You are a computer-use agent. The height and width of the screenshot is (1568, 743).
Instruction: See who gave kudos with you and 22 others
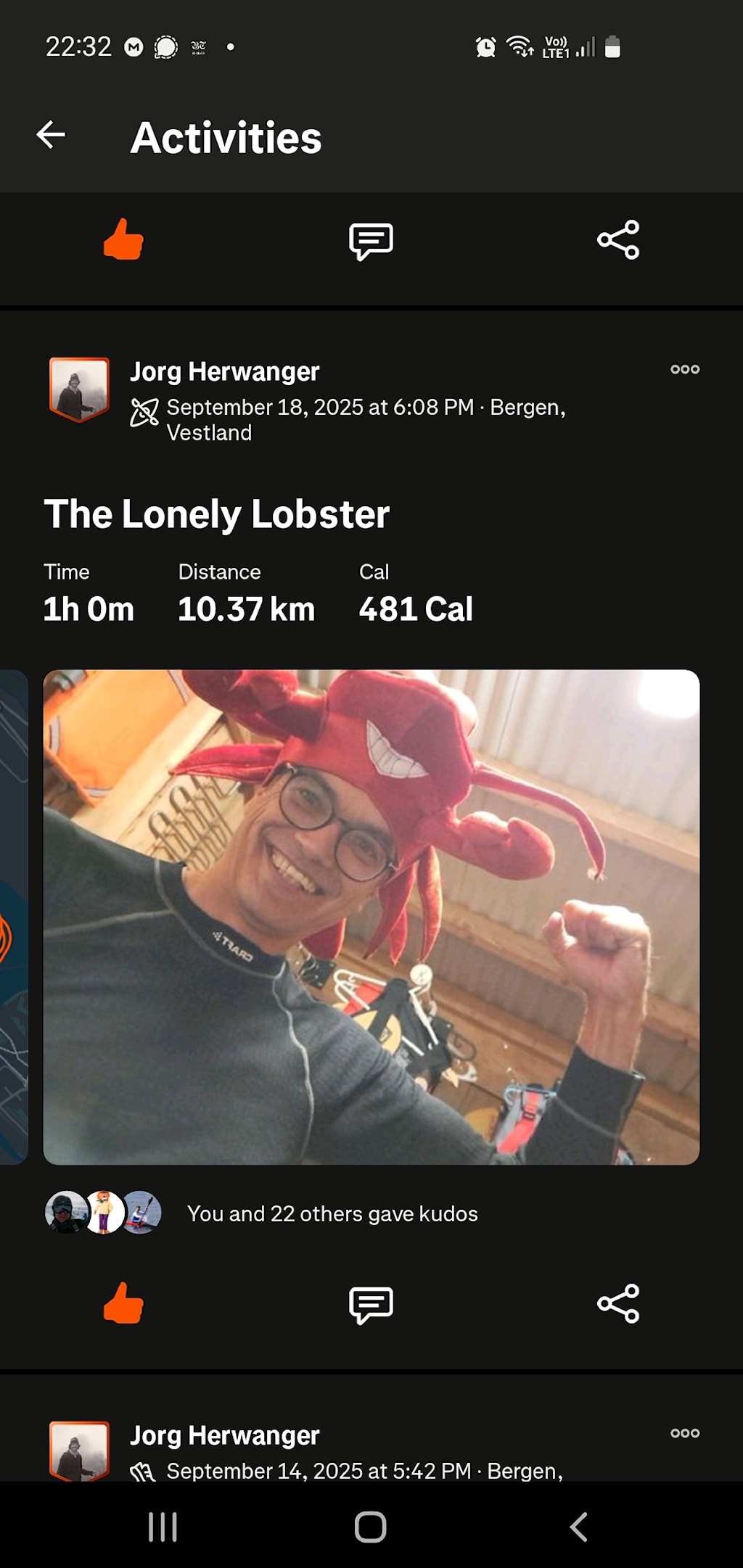[x=332, y=1213]
